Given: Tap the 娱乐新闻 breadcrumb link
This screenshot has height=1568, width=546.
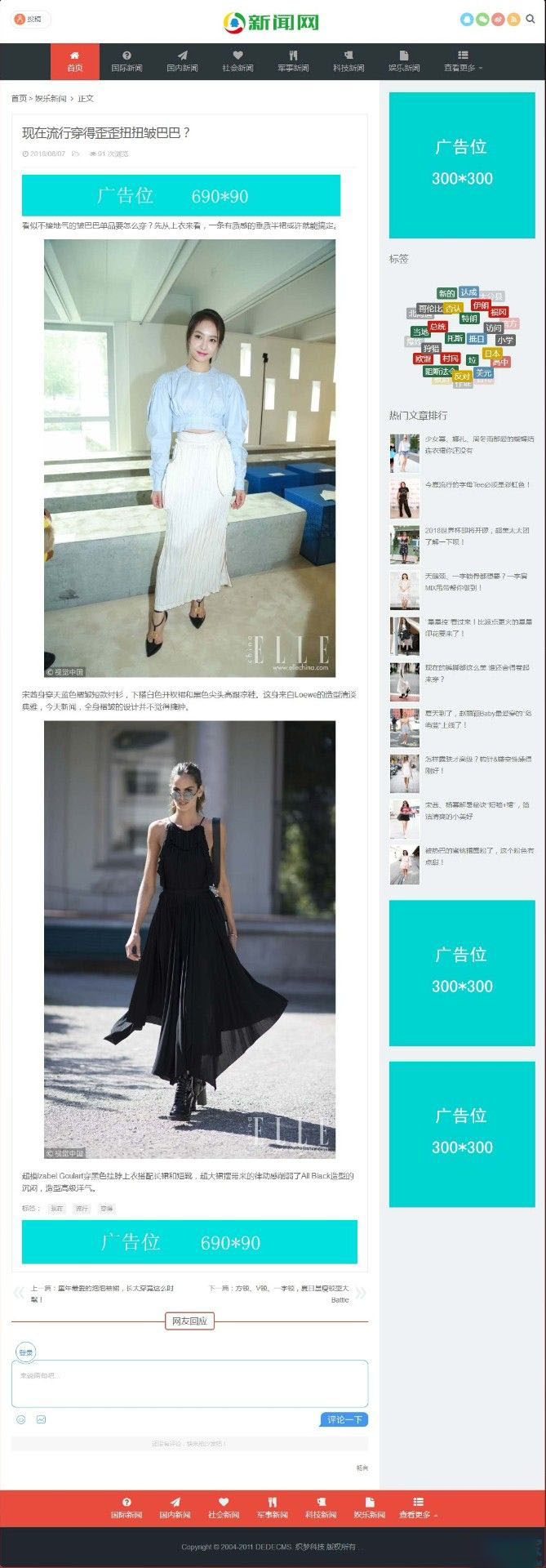Looking at the screenshot, I should [x=51, y=98].
